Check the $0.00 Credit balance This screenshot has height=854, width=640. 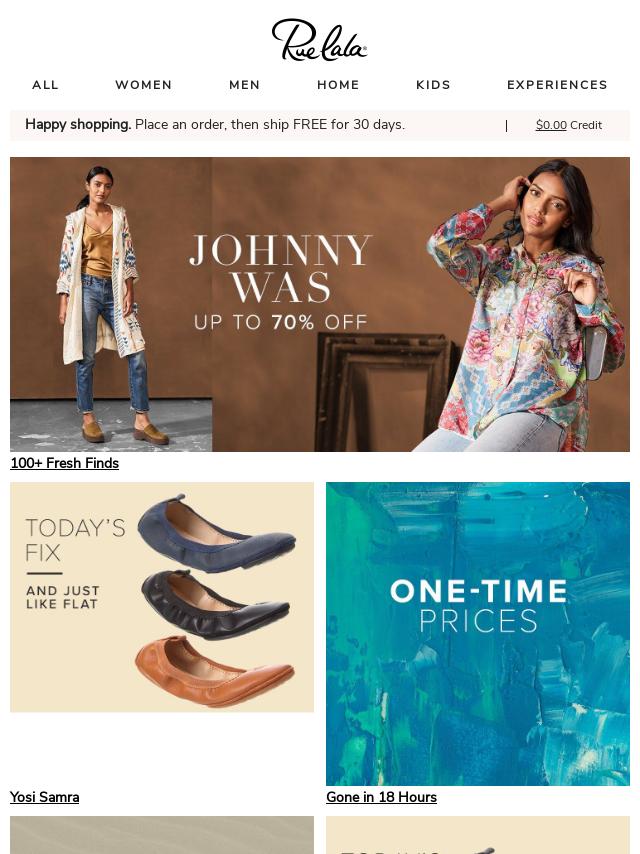pyautogui.click(x=567, y=125)
